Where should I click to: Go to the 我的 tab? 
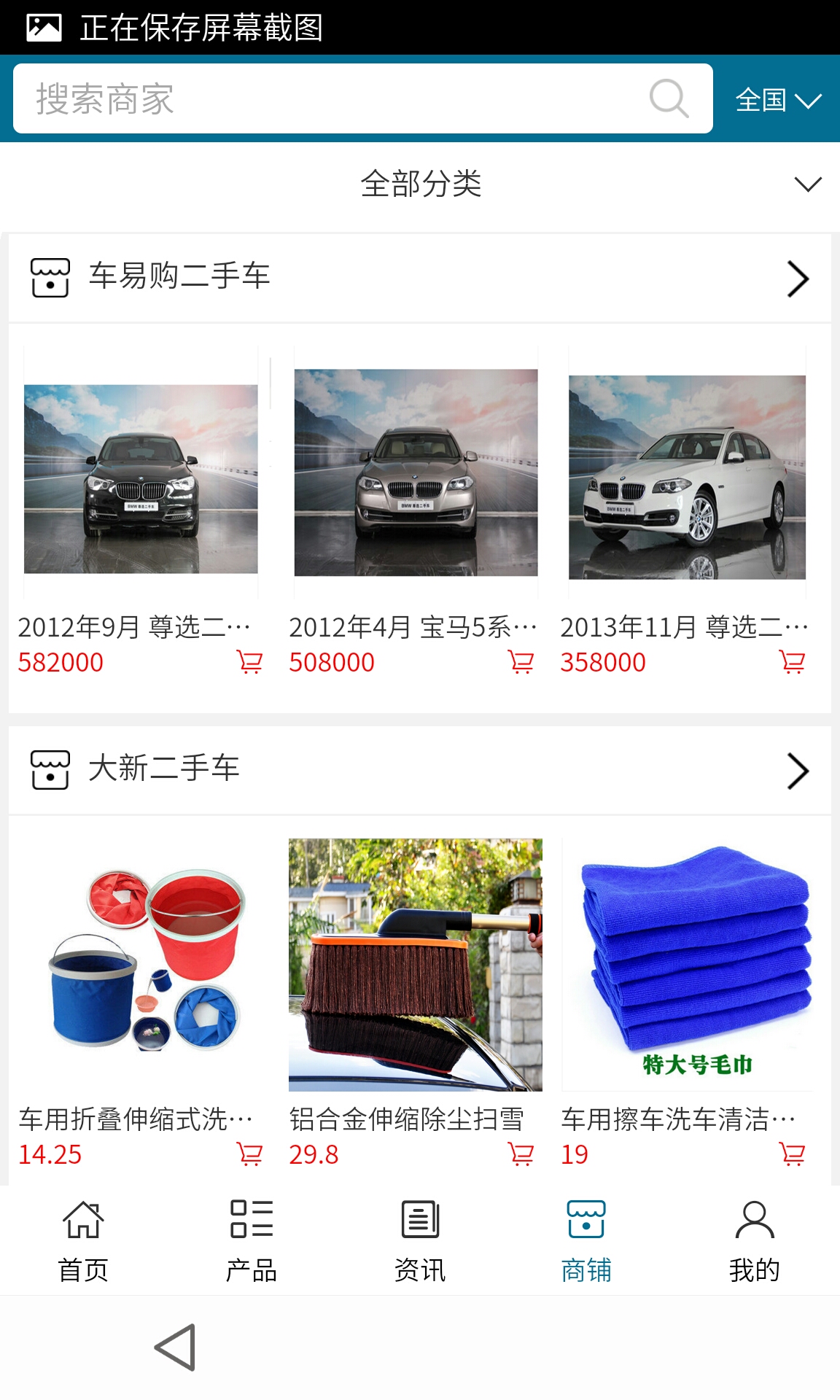755,1240
